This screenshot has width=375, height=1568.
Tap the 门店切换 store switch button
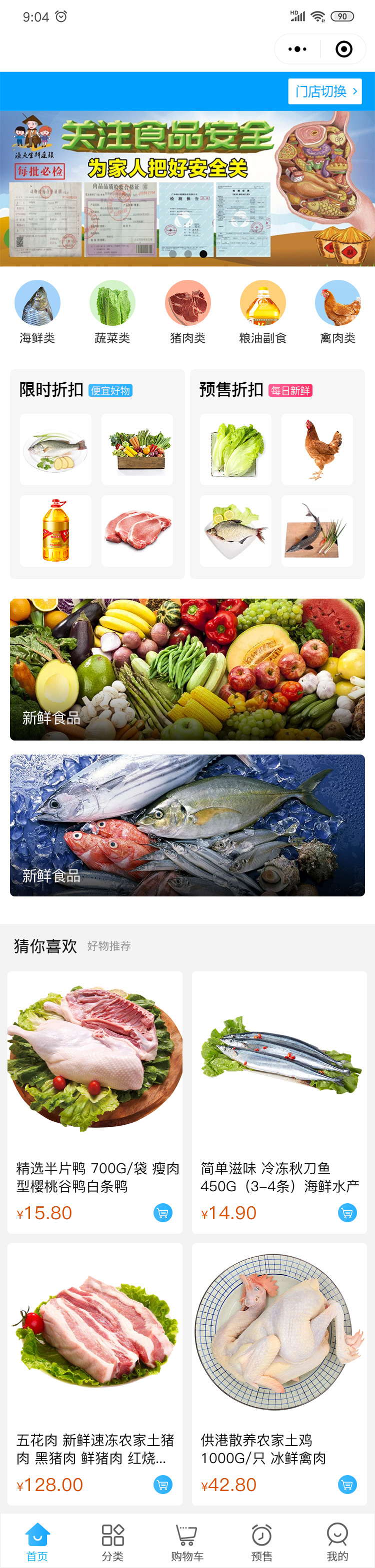(325, 91)
